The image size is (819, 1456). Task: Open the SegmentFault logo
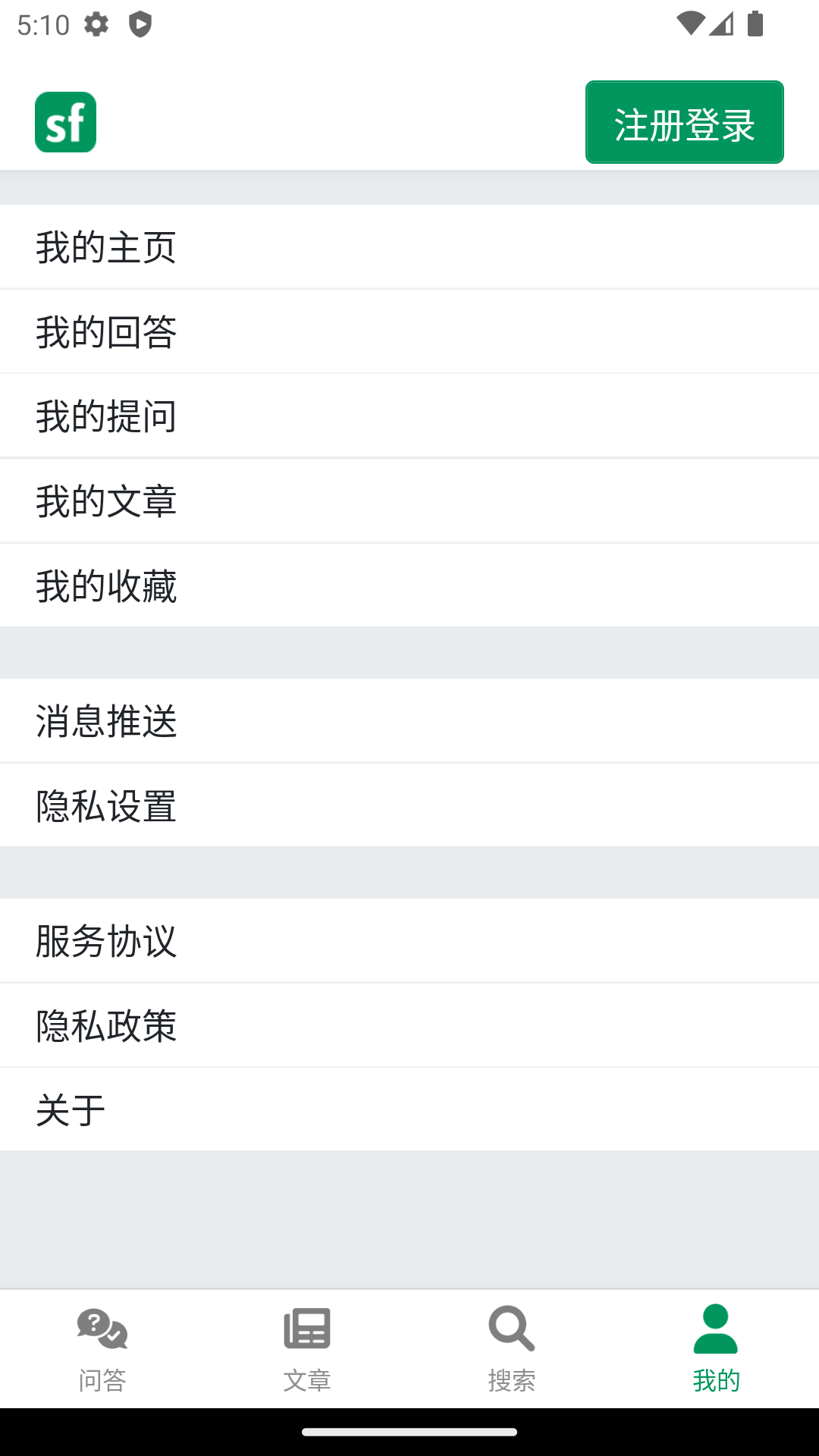click(64, 121)
